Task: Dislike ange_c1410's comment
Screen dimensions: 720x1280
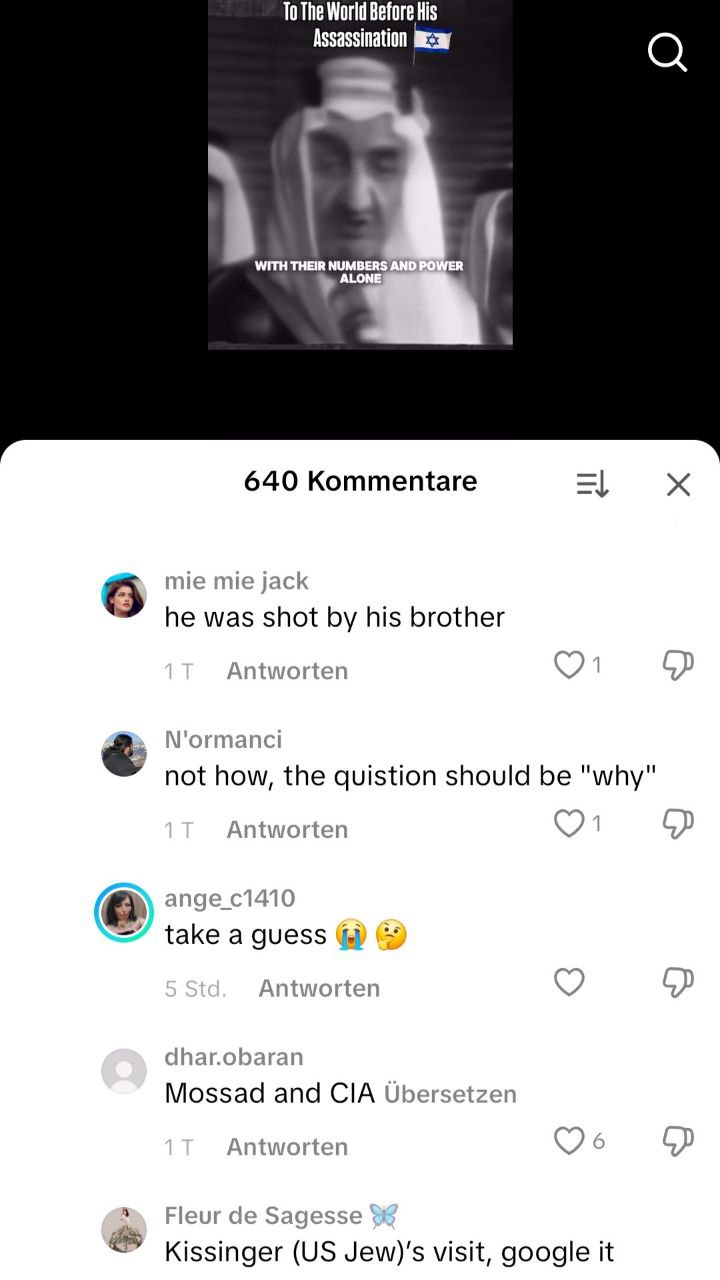Action: [678, 983]
